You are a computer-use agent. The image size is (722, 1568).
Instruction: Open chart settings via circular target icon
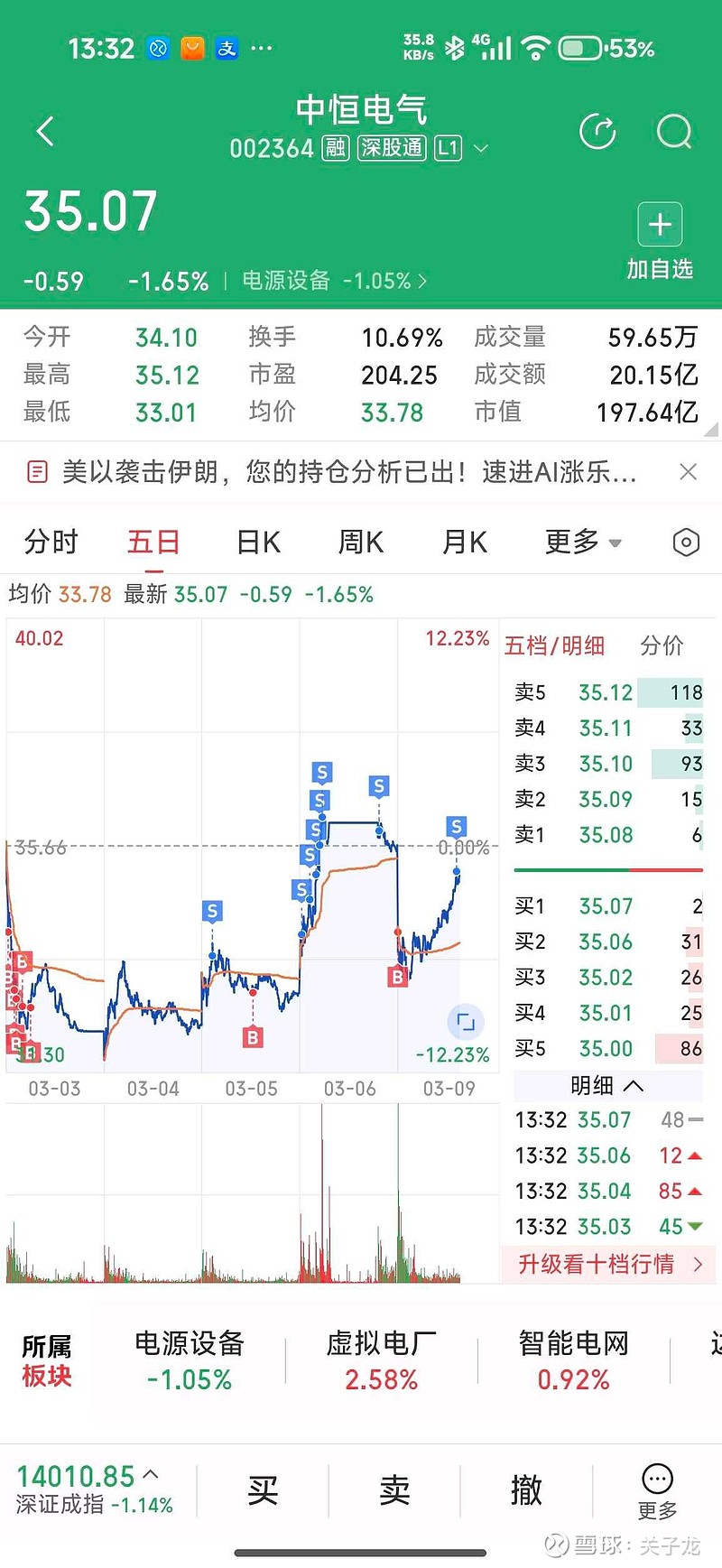(686, 542)
